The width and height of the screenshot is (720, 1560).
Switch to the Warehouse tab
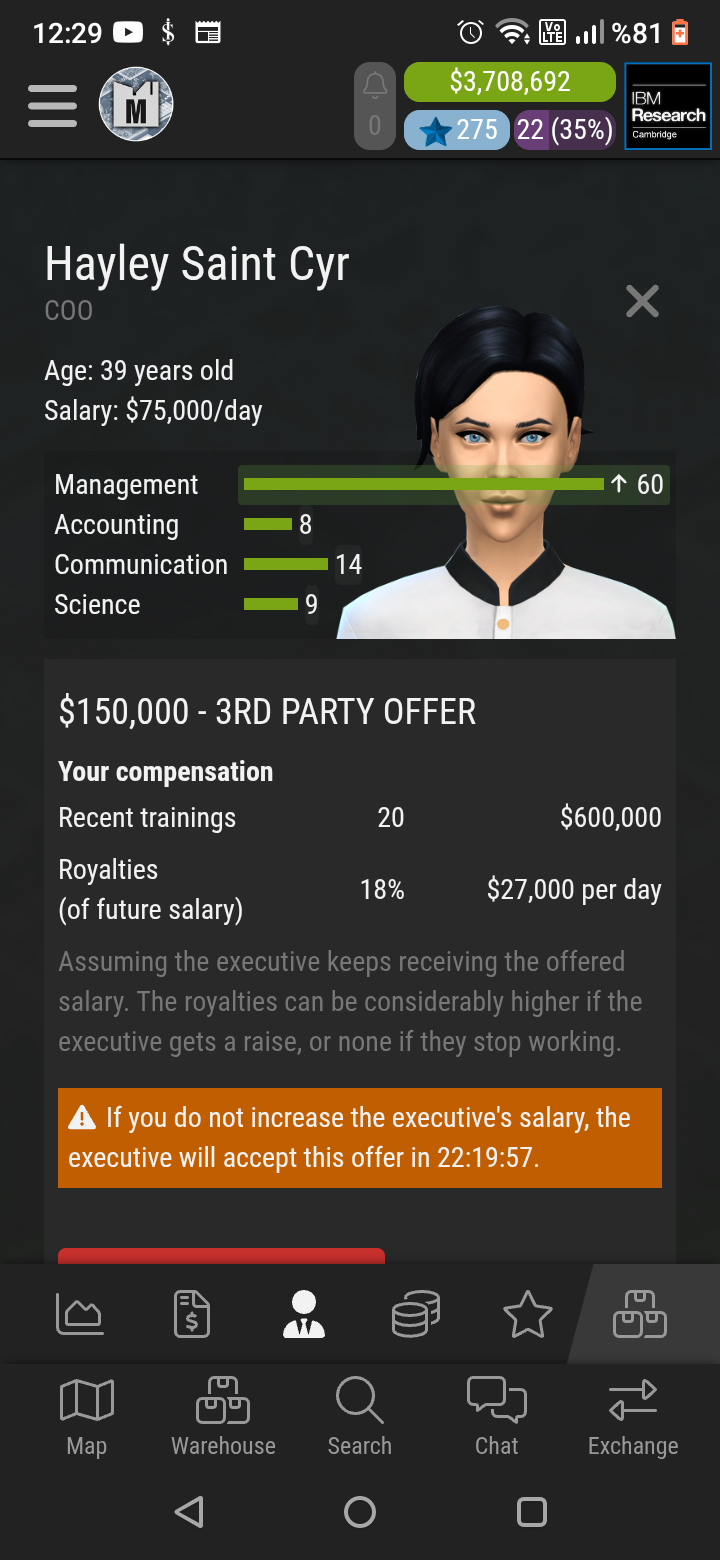coord(223,1417)
